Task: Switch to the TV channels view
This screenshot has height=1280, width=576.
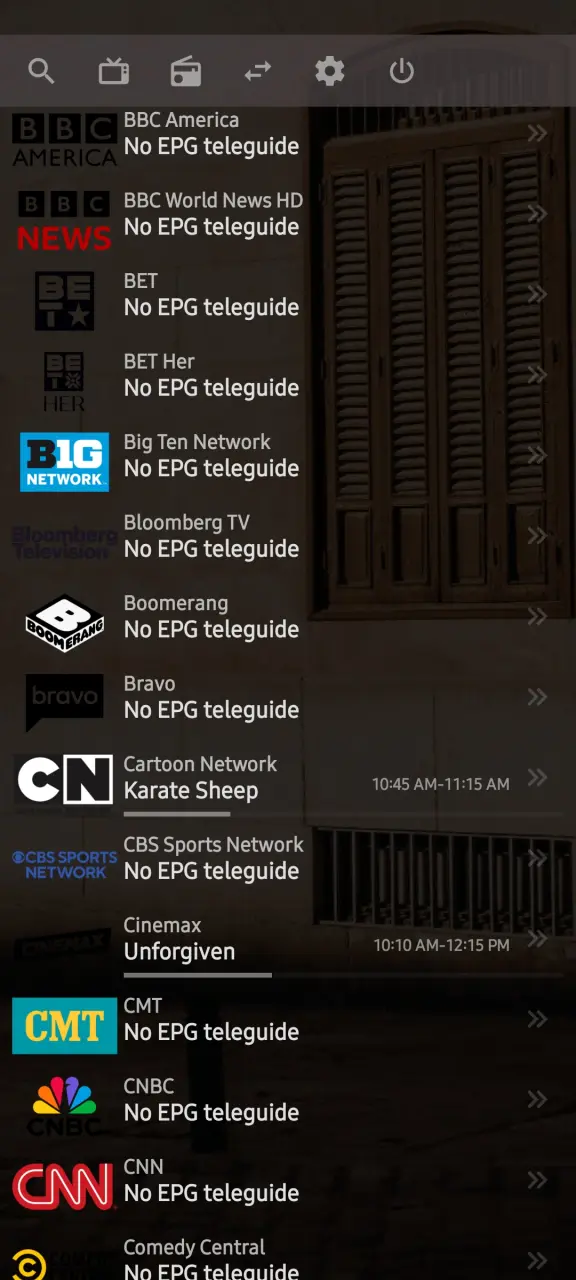Action: point(114,71)
